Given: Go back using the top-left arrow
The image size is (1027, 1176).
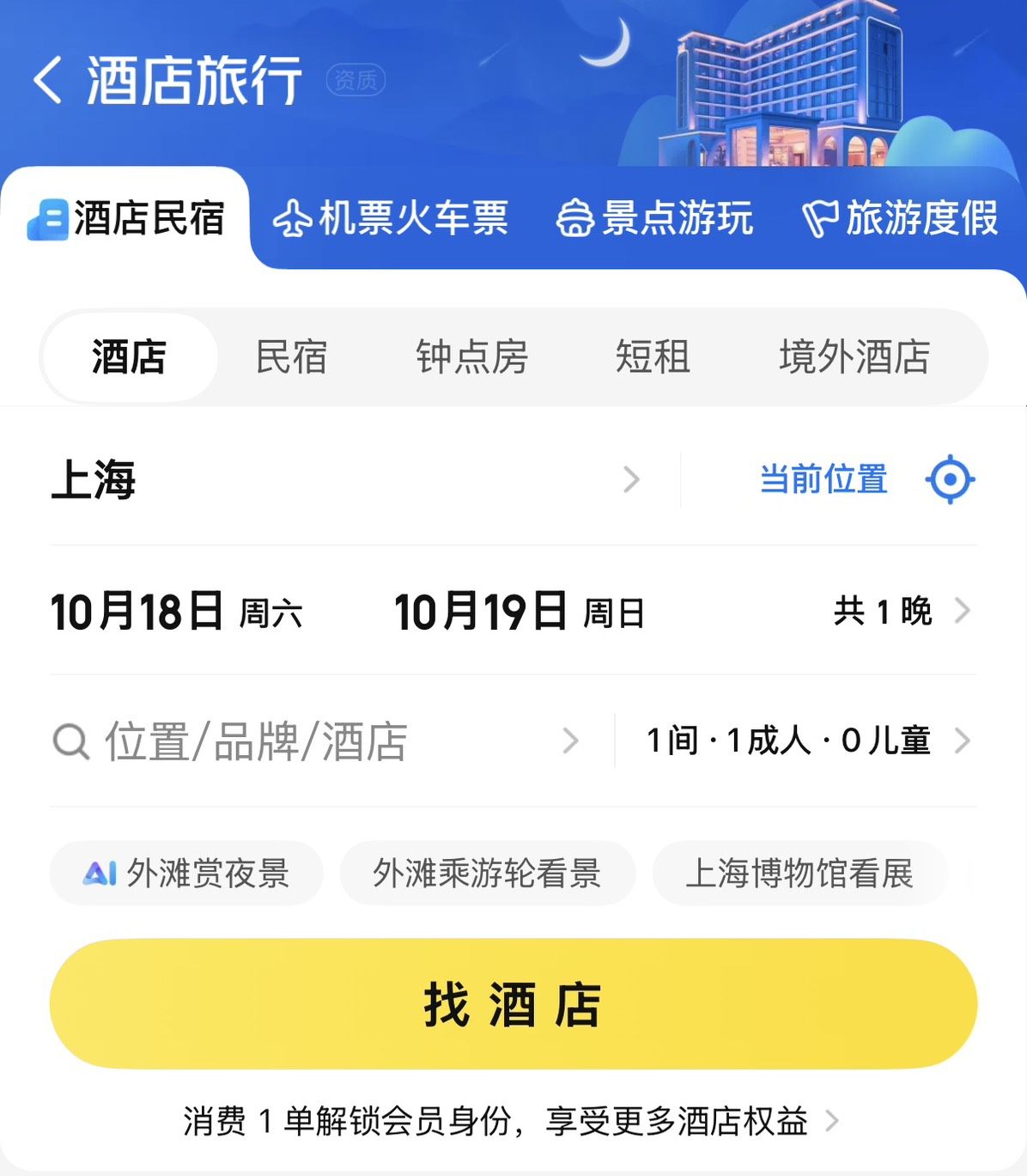Looking at the screenshot, I should point(48,81).
